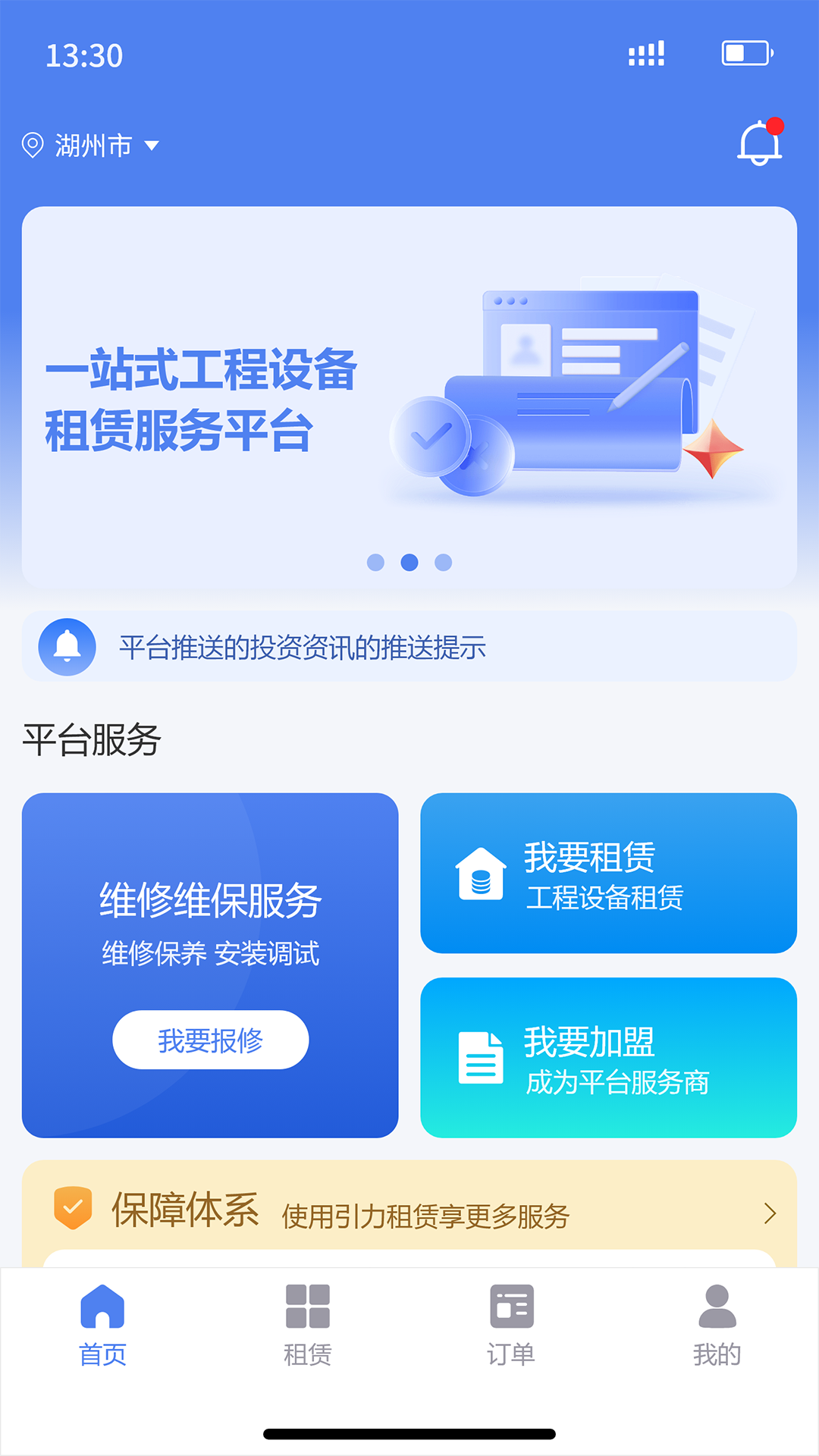Click the 平台推送的投资资讯的推送提示 banner
Screen dimensions: 819x1456
tap(409, 648)
